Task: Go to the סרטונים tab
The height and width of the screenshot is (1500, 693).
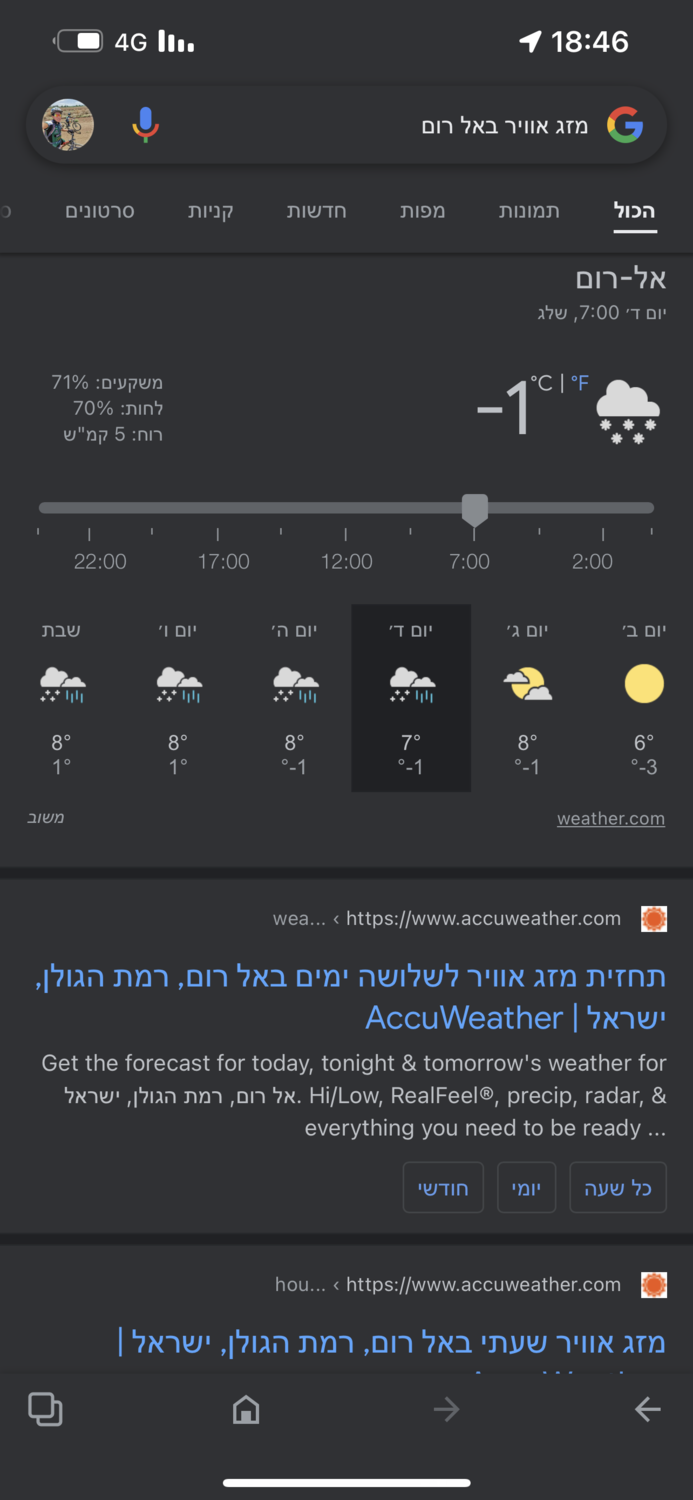Action: tap(99, 211)
